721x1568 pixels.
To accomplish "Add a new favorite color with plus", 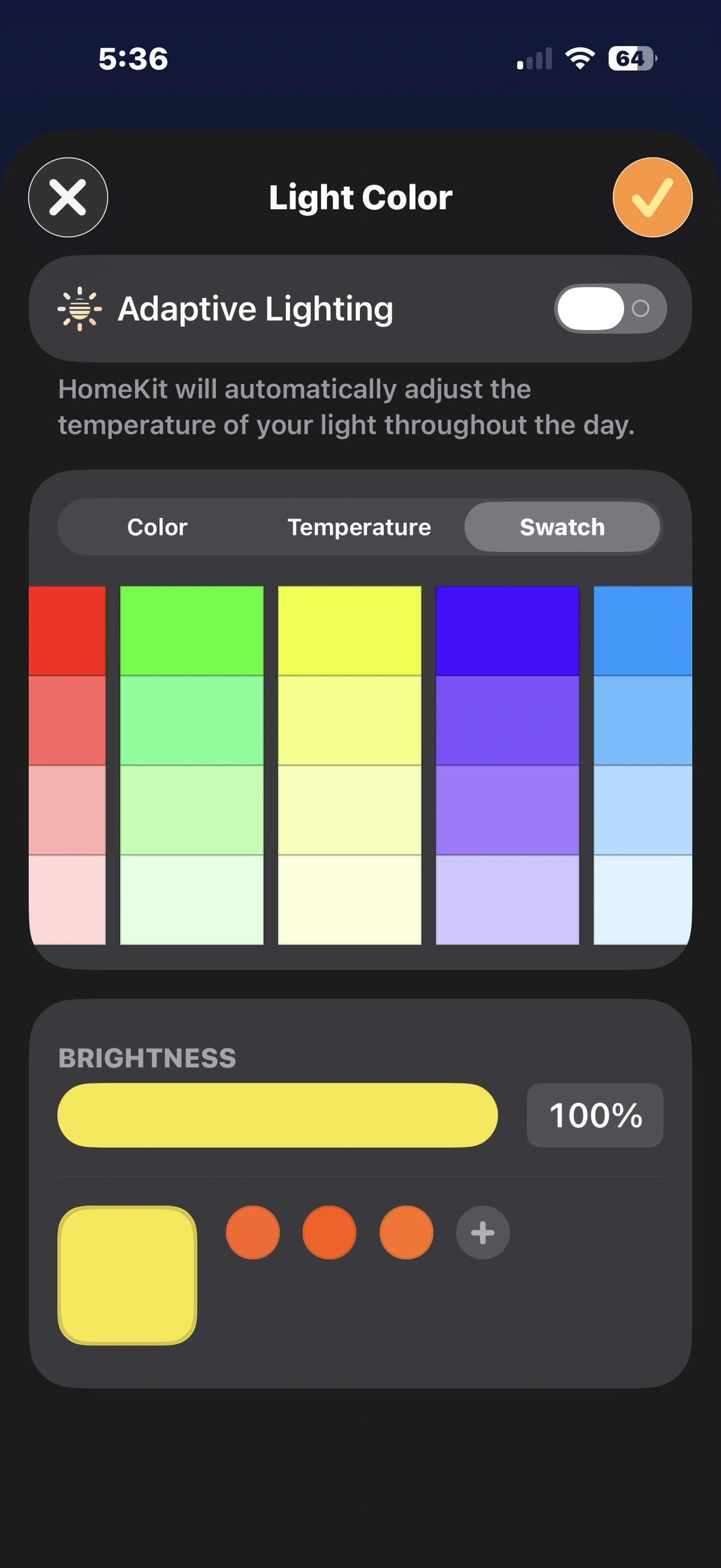I will click(482, 1233).
